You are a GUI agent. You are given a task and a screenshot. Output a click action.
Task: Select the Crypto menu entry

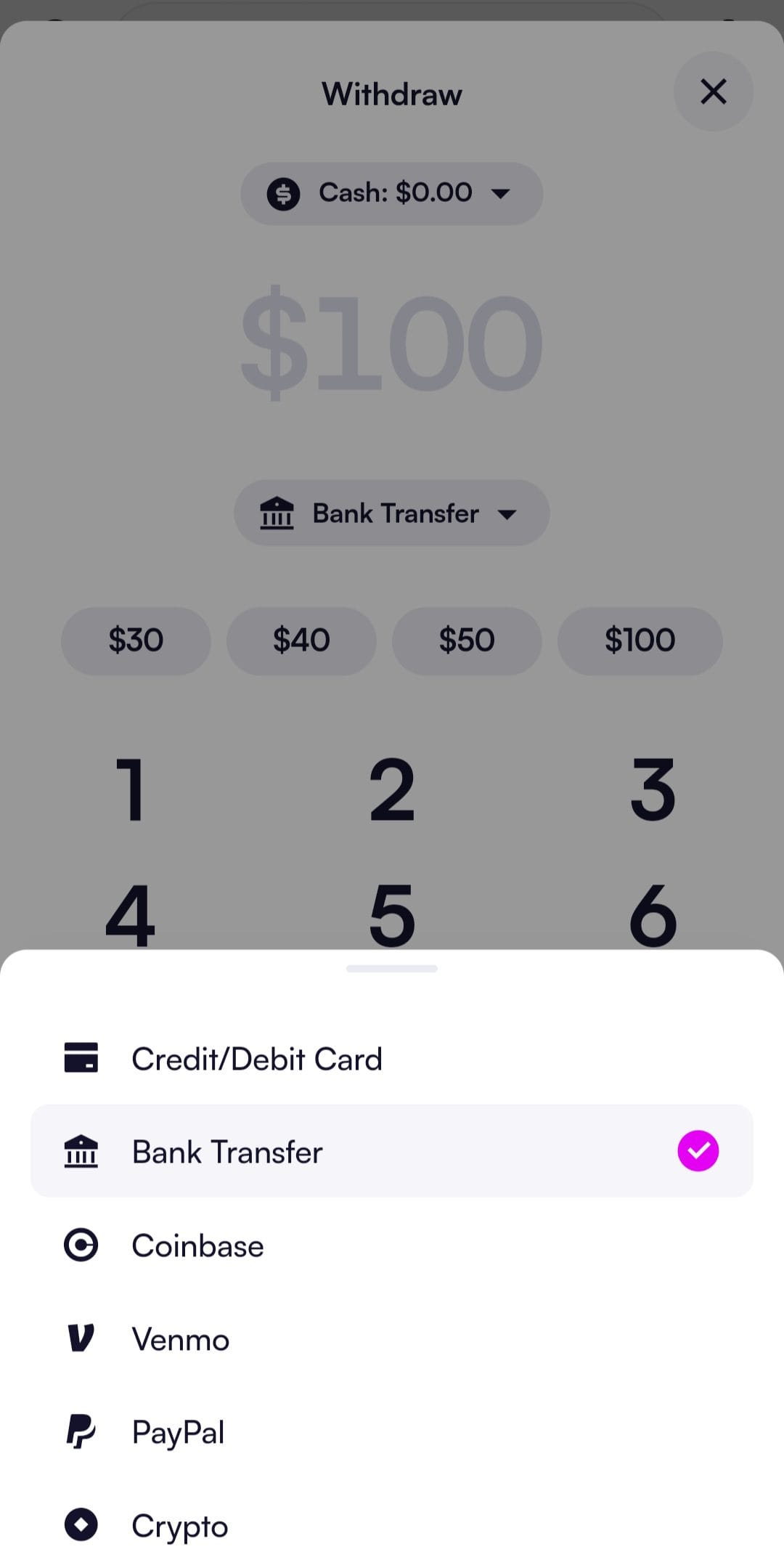click(179, 1525)
